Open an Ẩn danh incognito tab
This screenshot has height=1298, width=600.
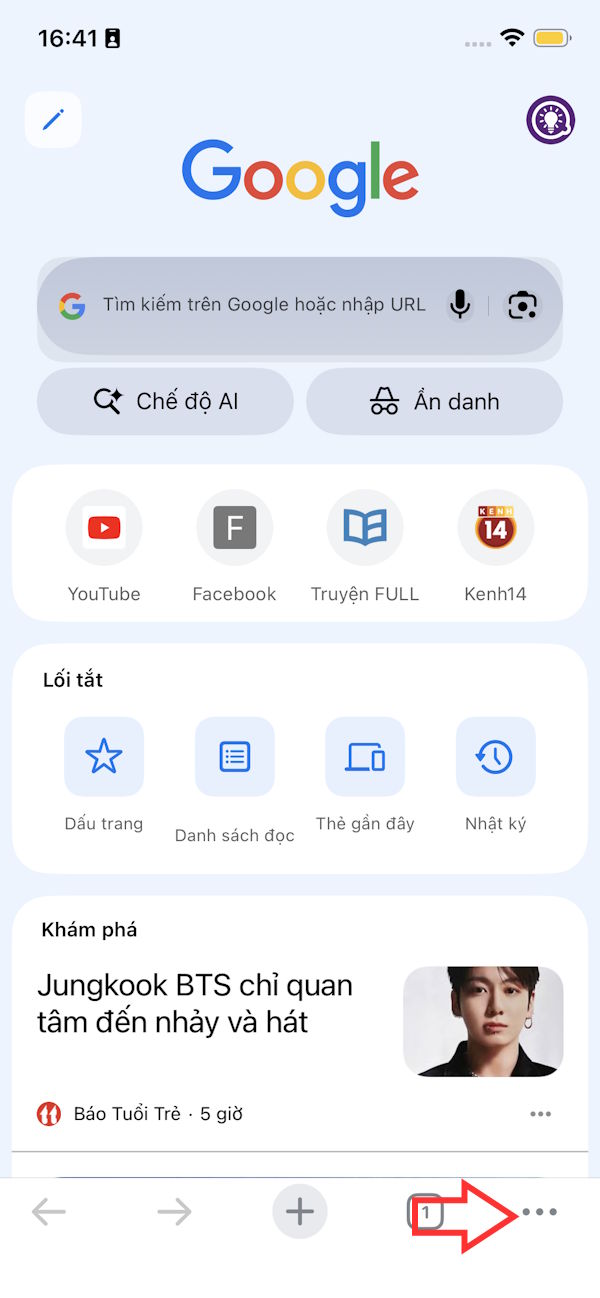tap(434, 402)
